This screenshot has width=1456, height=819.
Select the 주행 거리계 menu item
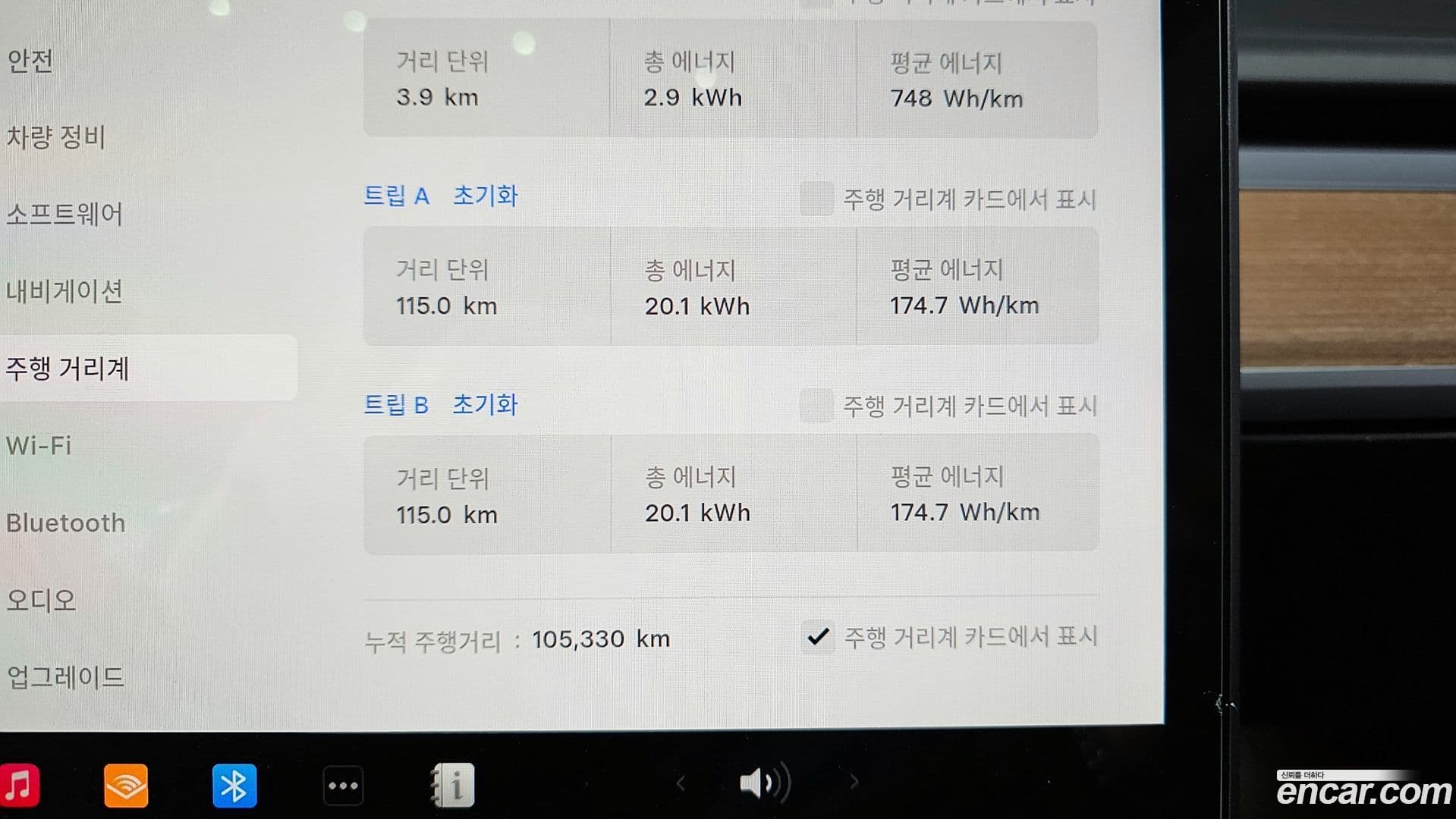[x=68, y=369]
